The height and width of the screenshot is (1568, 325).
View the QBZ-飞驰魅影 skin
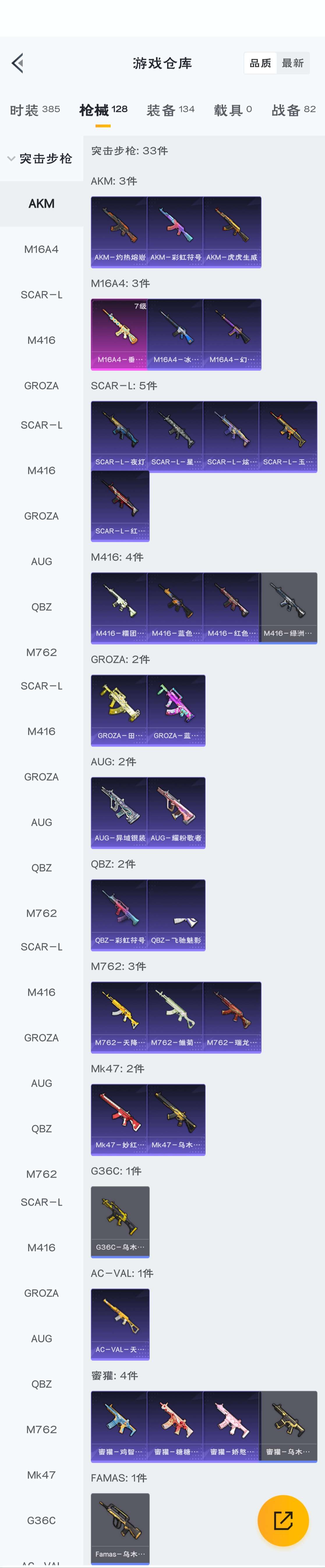coord(175,914)
